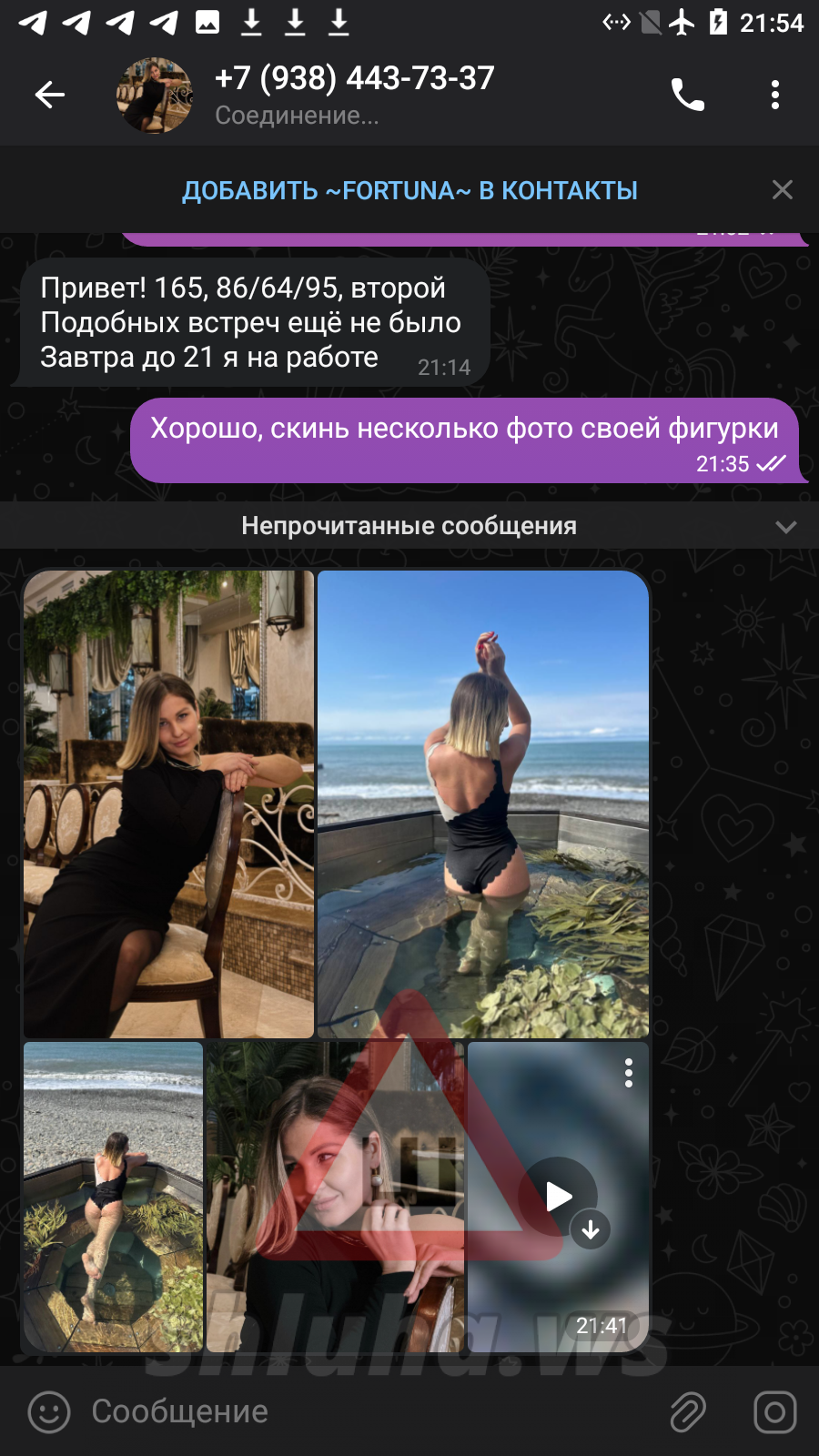Image resolution: width=819 pixels, height=1456 pixels.
Task: Open the restaurant photo in black dress
Action: click(168, 804)
